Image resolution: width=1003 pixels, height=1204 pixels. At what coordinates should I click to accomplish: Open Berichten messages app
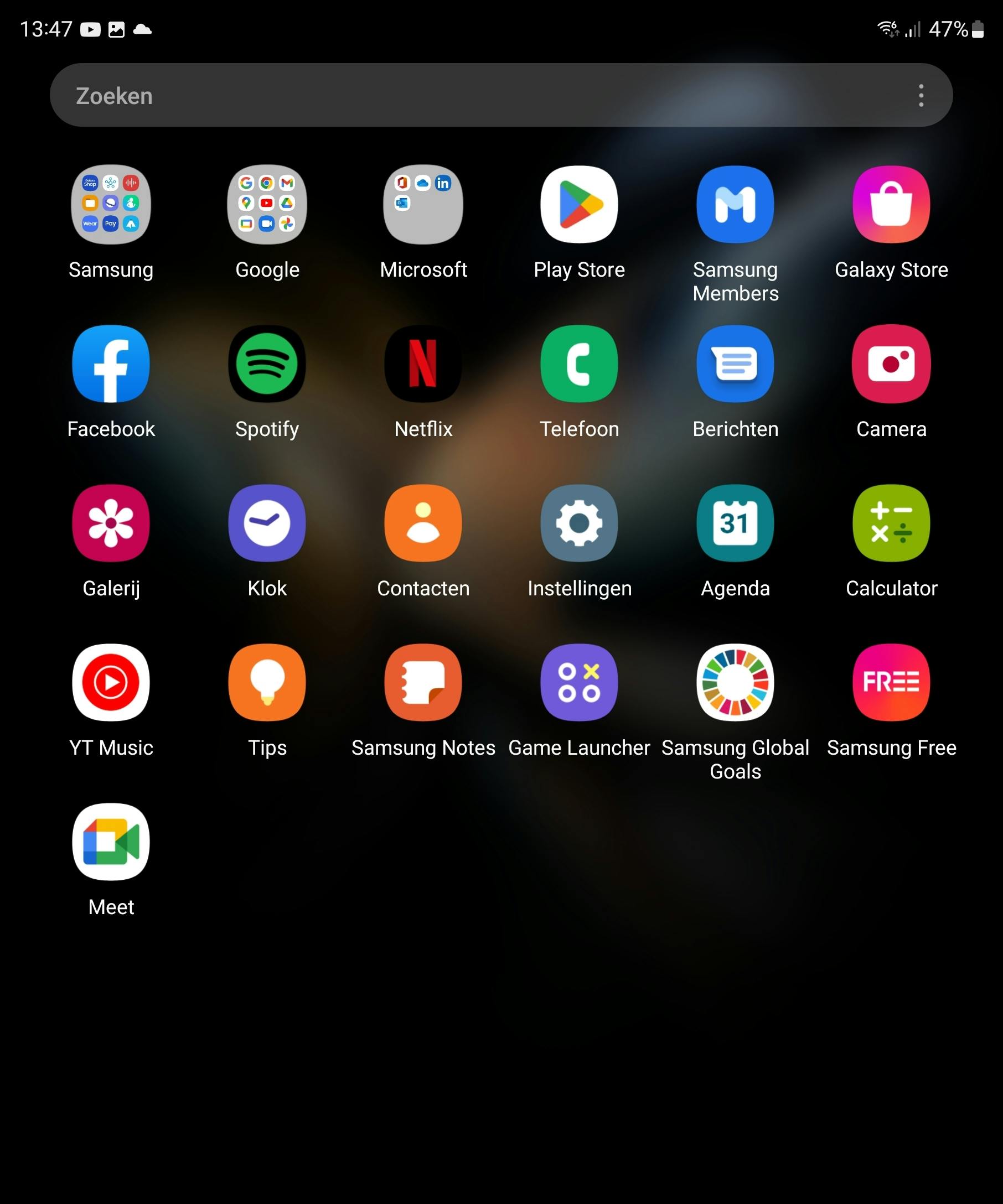[x=735, y=364]
